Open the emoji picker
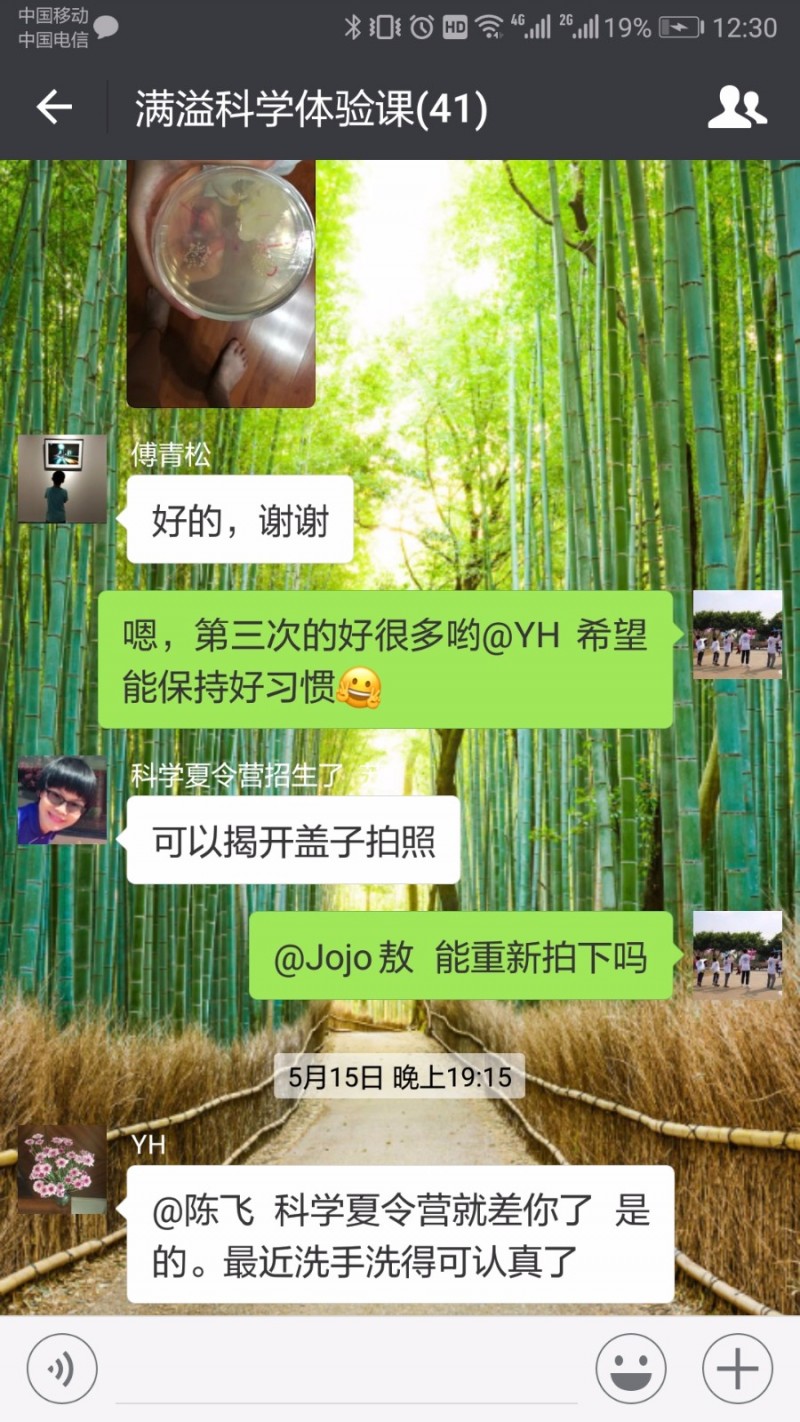 tap(631, 1369)
